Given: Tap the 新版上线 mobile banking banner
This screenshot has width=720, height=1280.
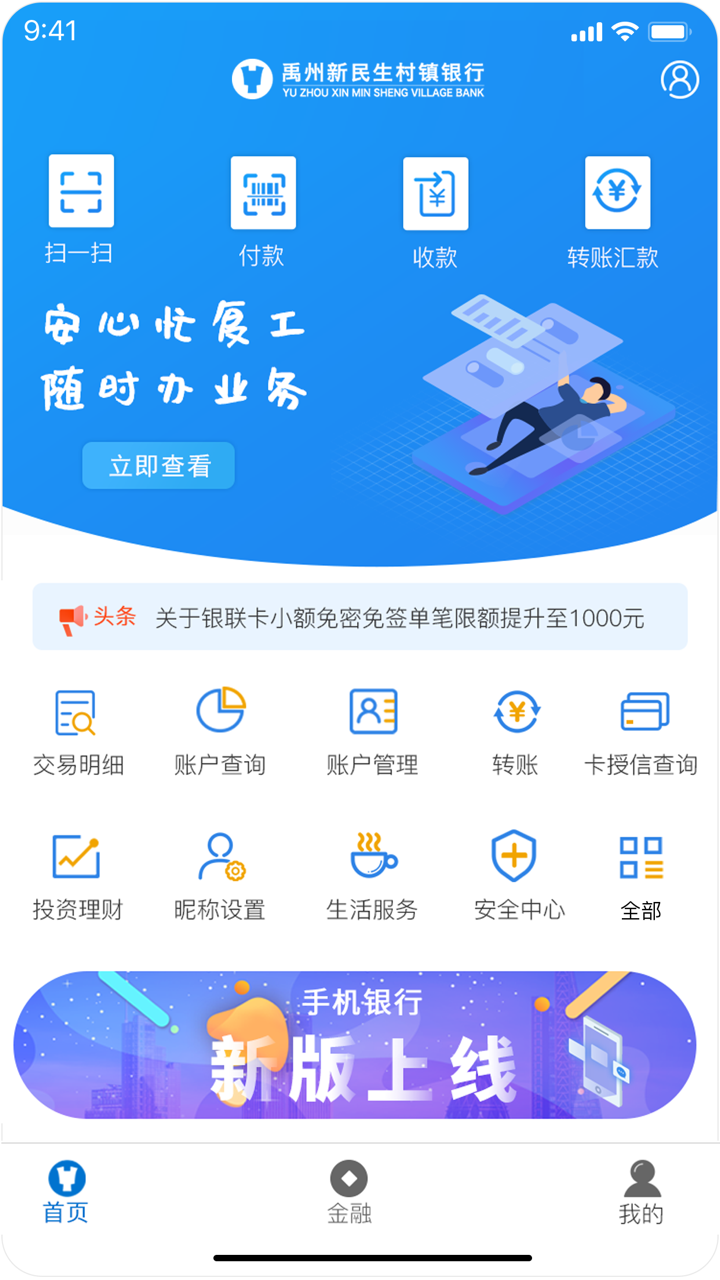Looking at the screenshot, I should pos(360,1045).
